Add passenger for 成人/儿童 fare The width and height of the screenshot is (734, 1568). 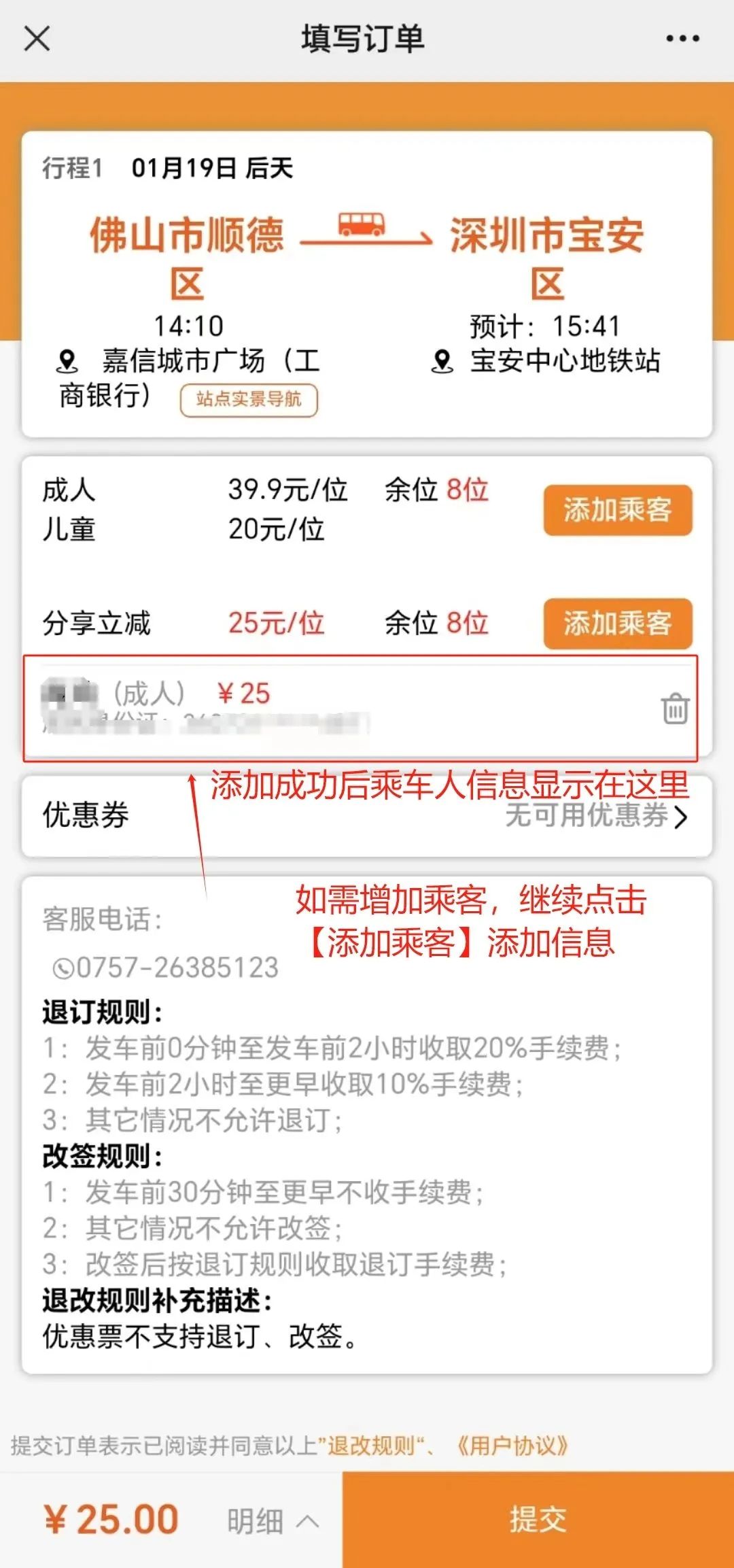[x=617, y=510]
